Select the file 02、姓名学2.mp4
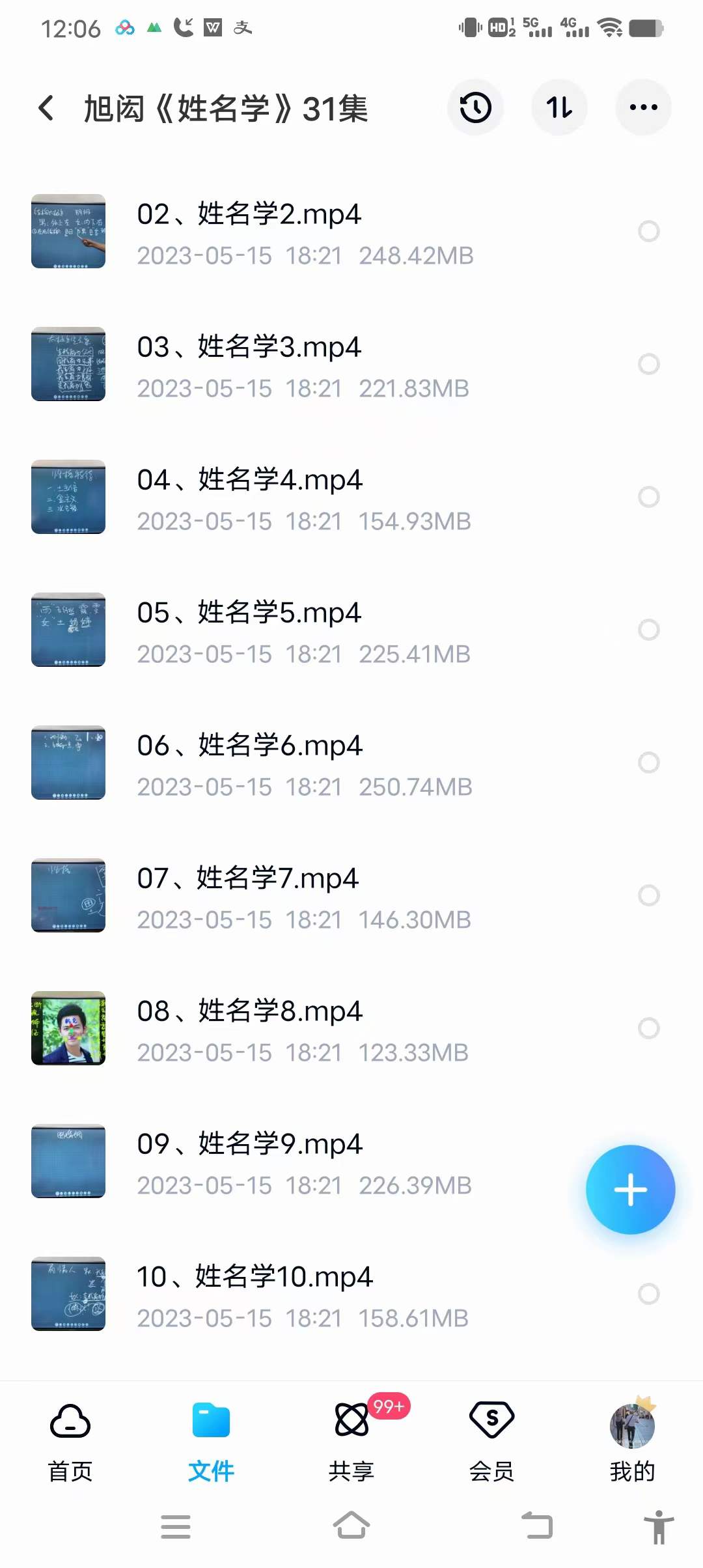Viewport: 703px width, 1568px height. 649,232
